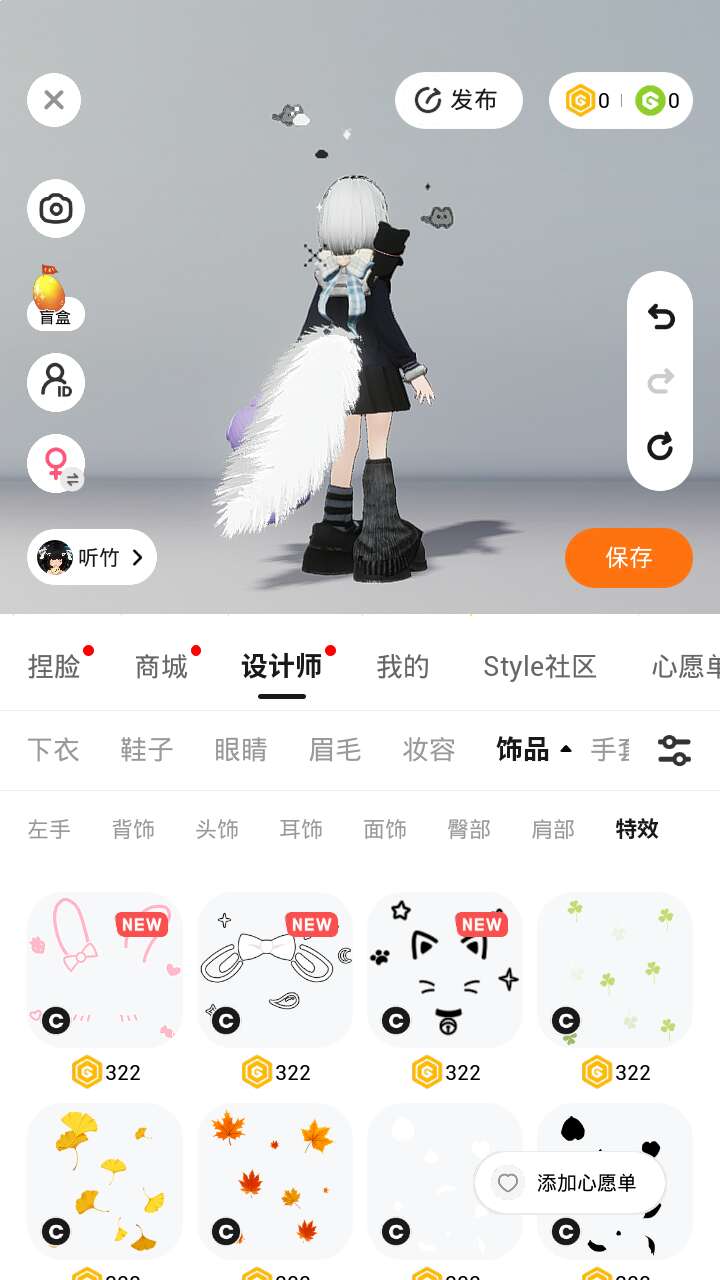Choose the 头饰 subcategory

tap(217, 829)
